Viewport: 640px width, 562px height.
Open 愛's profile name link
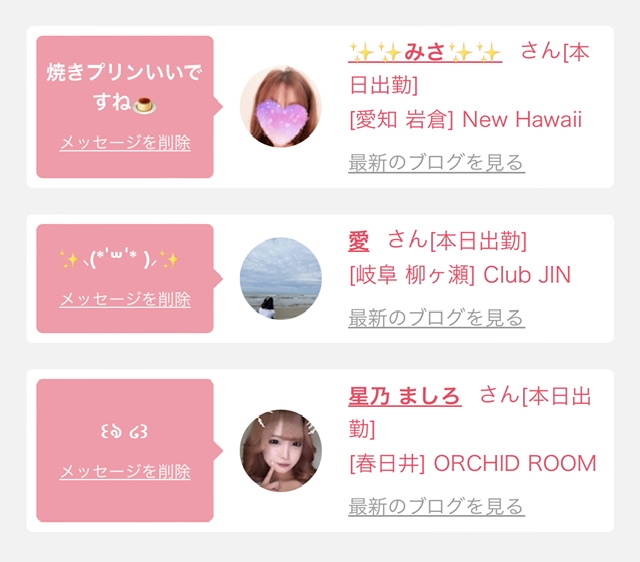coord(359,241)
